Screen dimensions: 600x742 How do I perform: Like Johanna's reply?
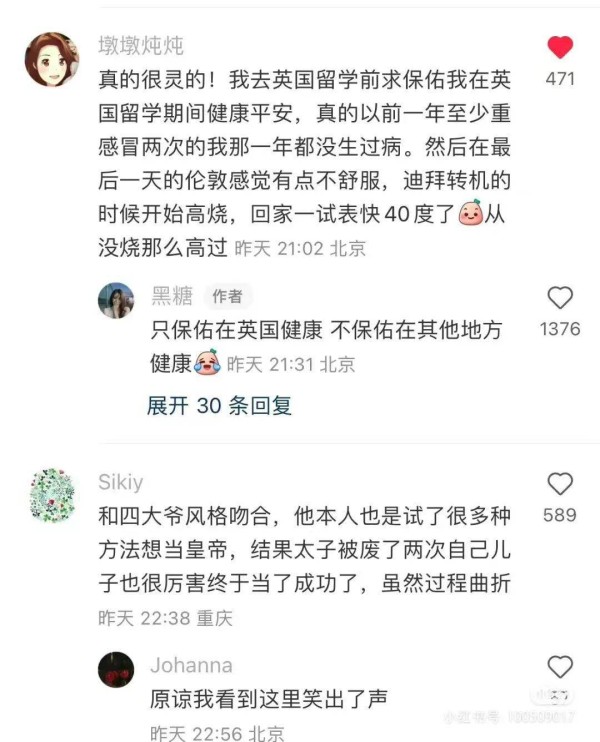[x=561, y=667]
